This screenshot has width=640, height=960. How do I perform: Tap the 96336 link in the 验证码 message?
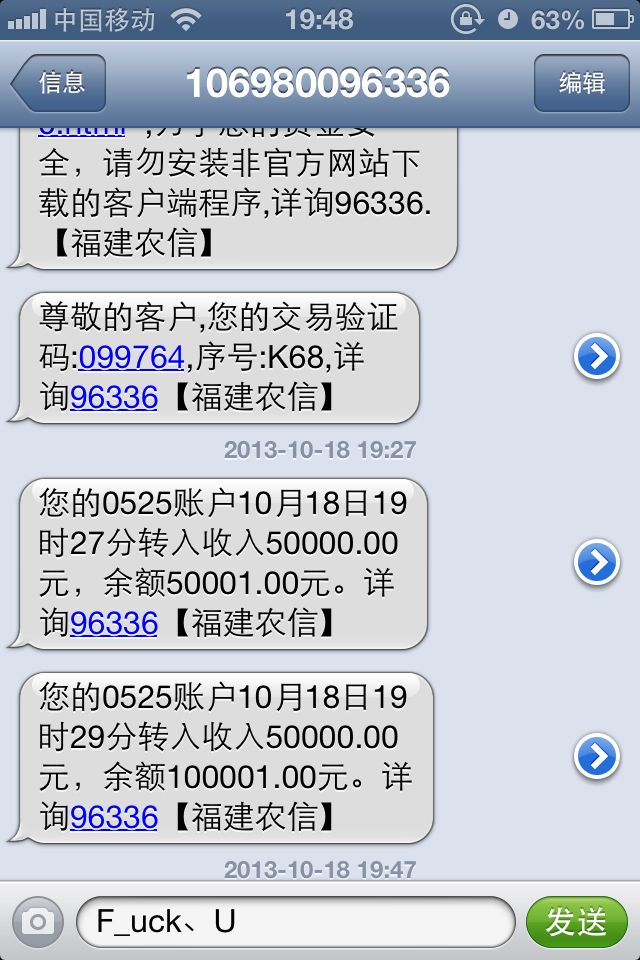[114, 397]
